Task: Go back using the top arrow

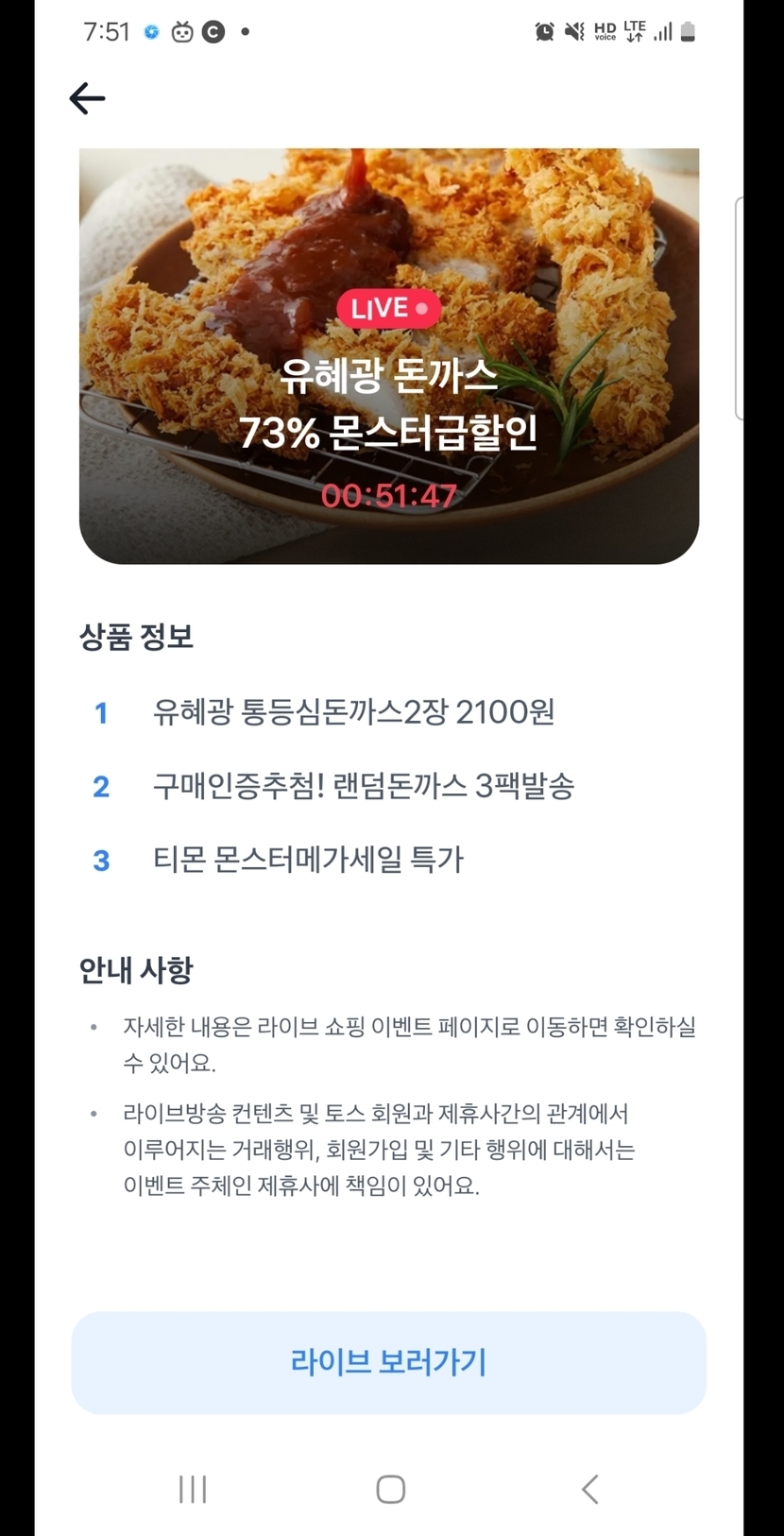Action: [87, 98]
